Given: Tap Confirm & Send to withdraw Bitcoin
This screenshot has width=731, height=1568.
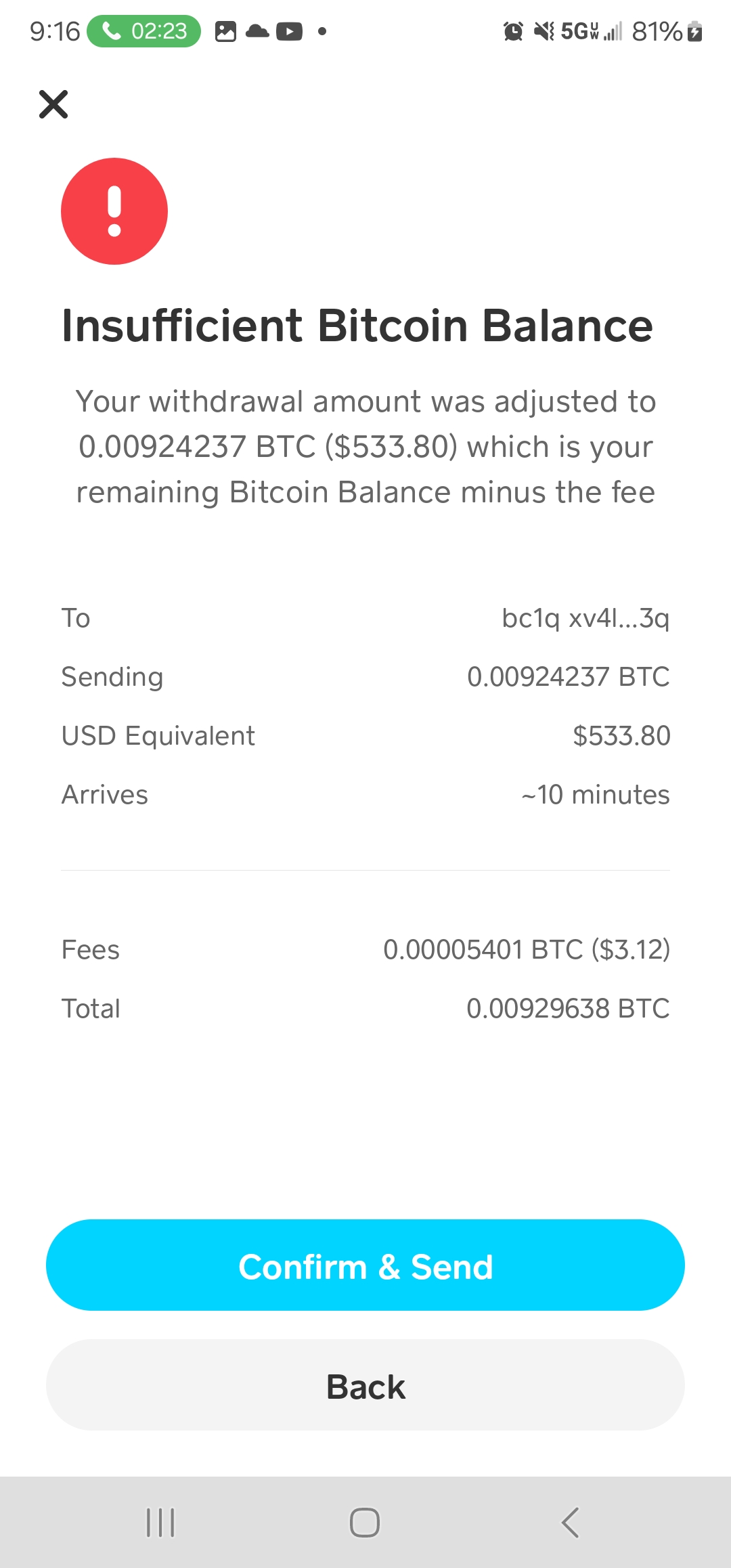Looking at the screenshot, I should pyautogui.click(x=365, y=1265).
